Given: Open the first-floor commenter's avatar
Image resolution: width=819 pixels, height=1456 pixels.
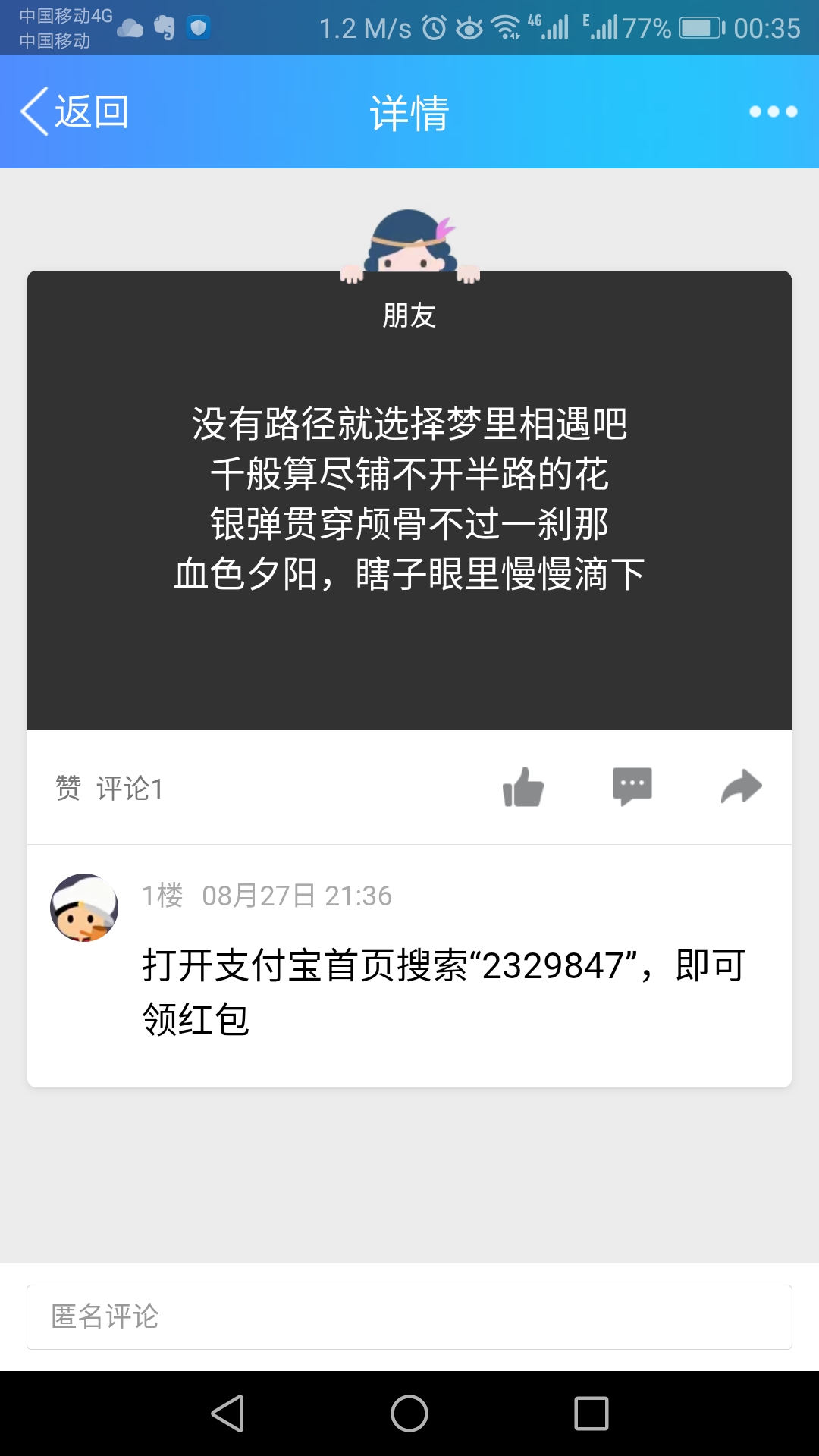Looking at the screenshot, I should pos(84,908).
